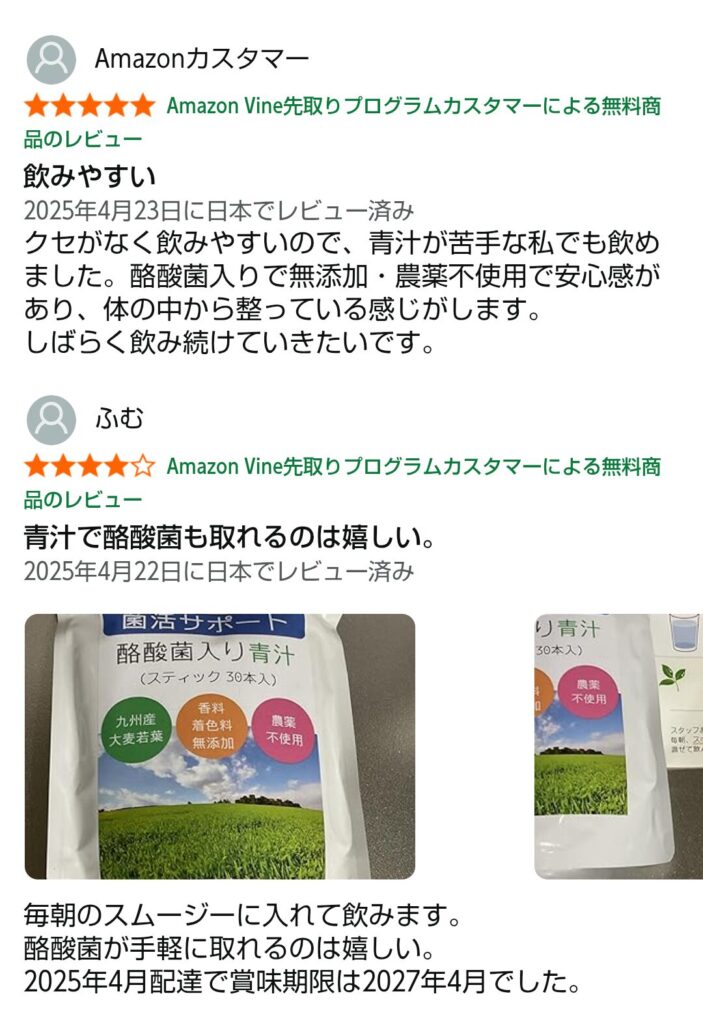Open the Amazon Vine link on the 飲みやすい review

[412, 106]
